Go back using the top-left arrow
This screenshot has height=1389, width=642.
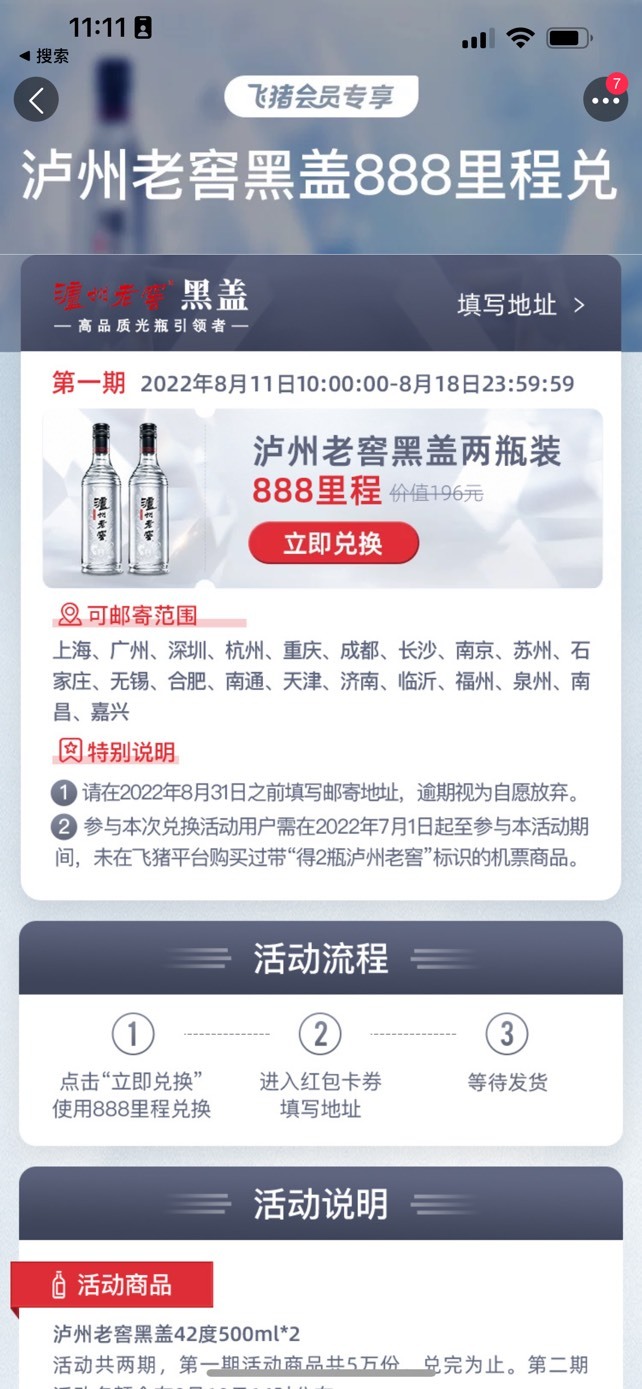pos(36,100)
